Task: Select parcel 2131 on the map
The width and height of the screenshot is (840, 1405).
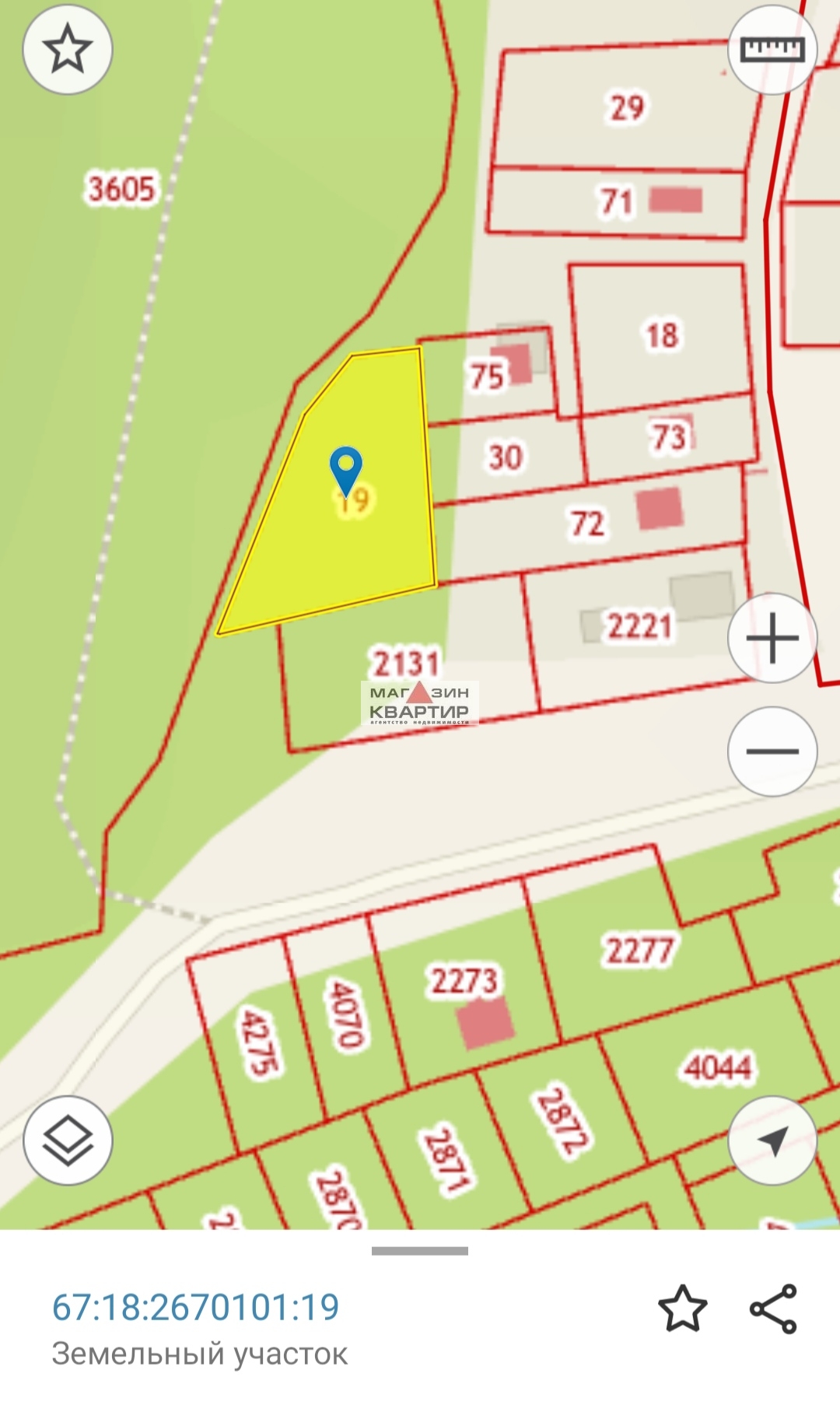Action: point(406,664)
